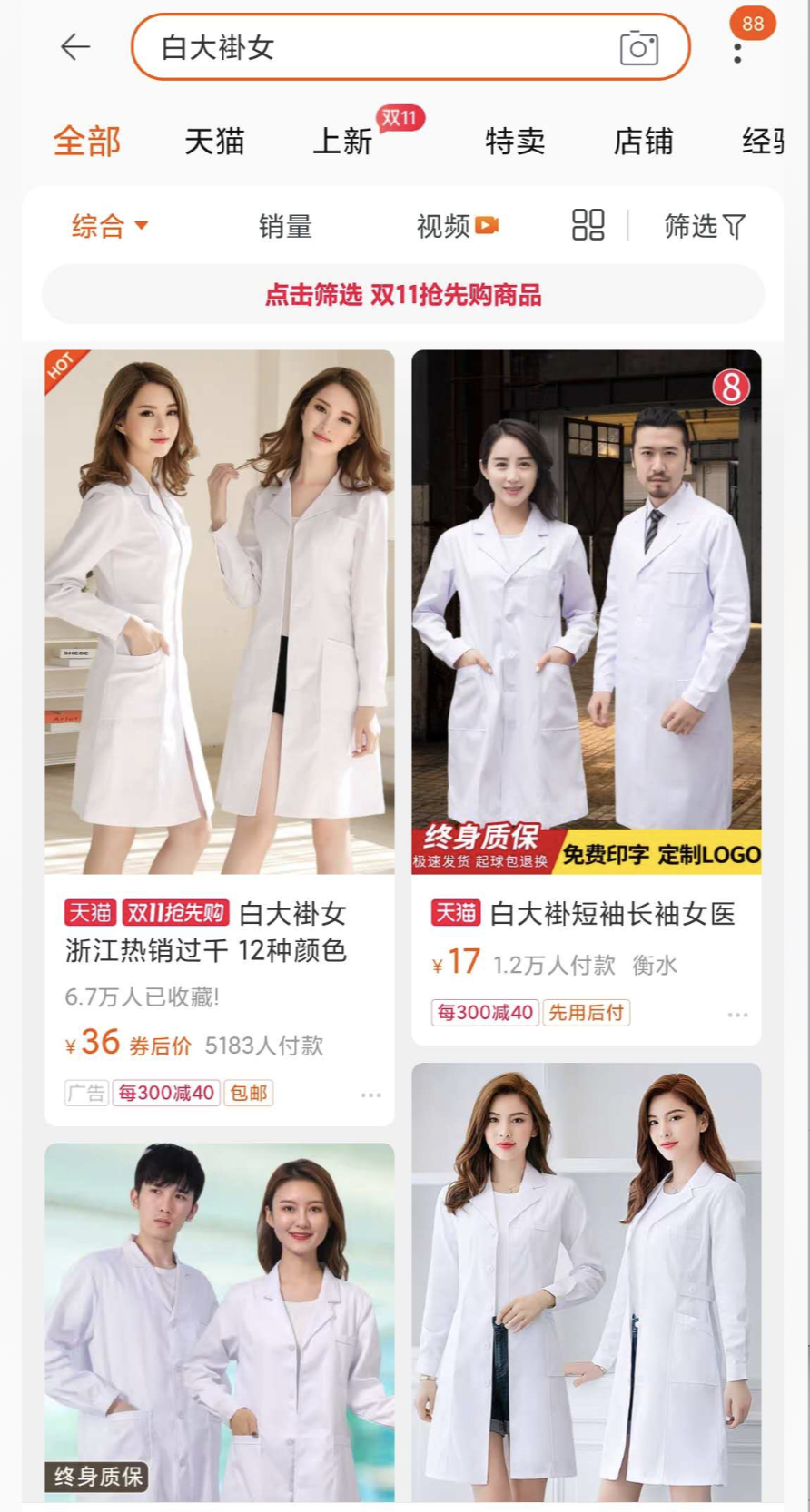Viewport: 810px width, 1512px height.
Task: Switch to the 店铺 tab
Action: (x=643, y=142)
